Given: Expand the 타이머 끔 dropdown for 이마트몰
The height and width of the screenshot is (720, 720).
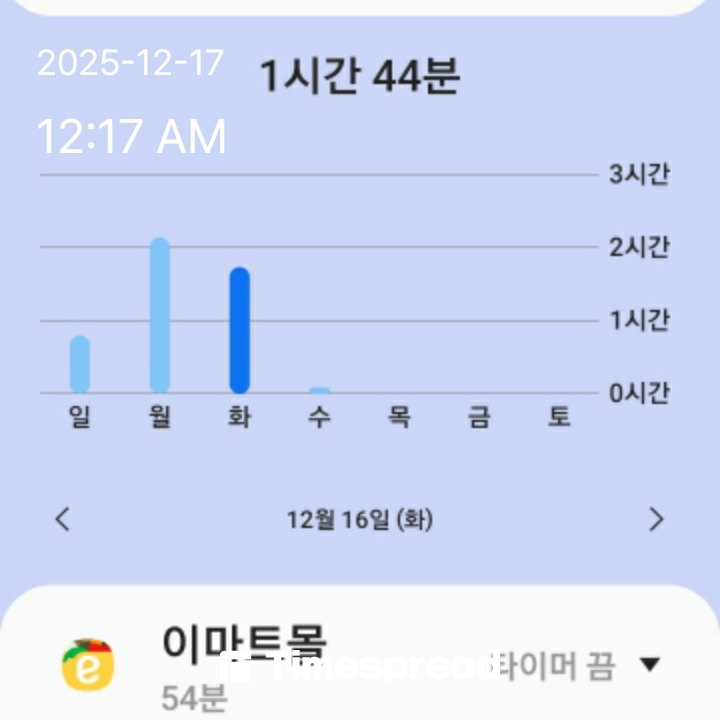Looking at the screenshot, I should tap(649, 664).
